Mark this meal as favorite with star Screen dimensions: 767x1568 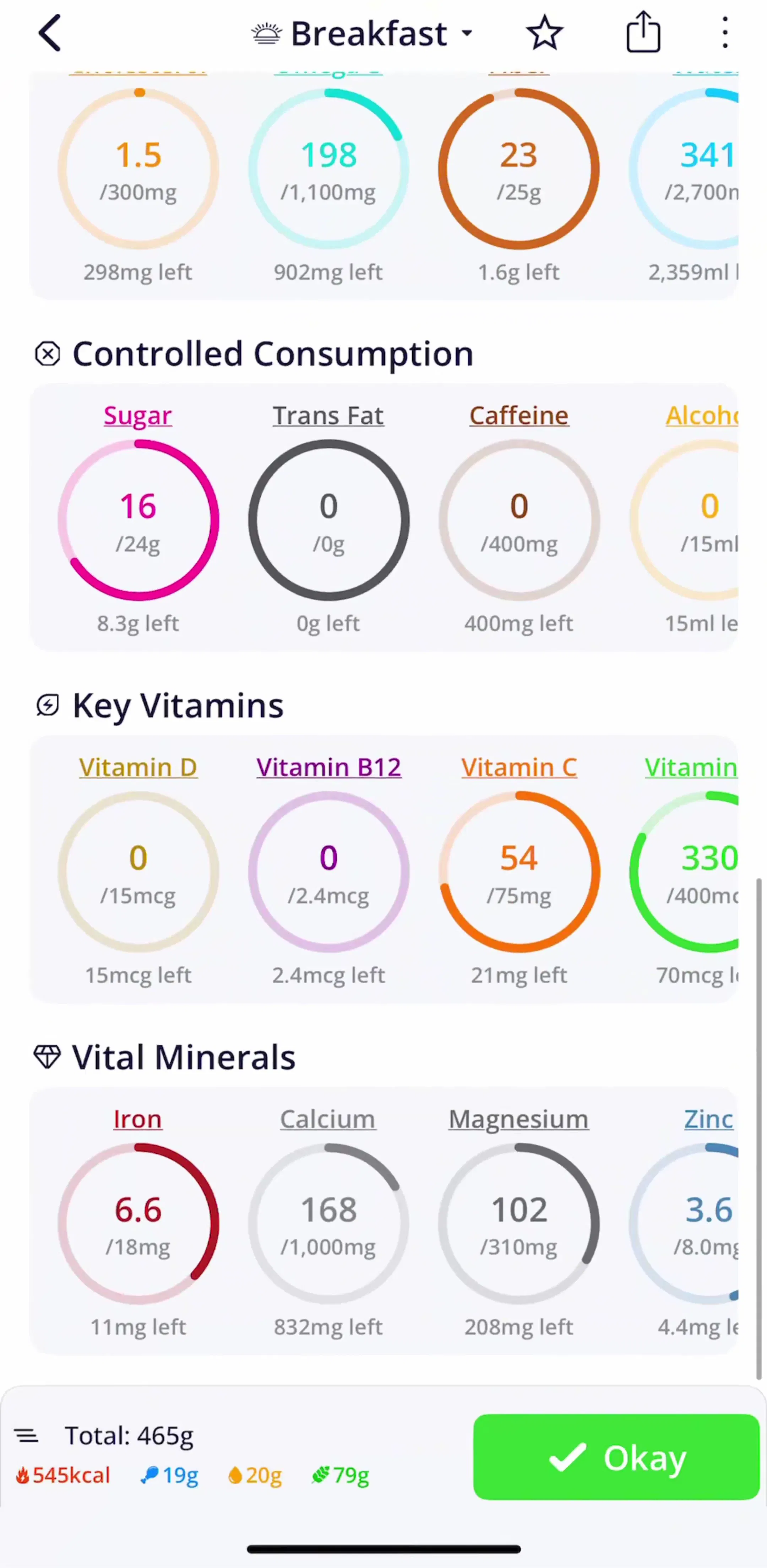pos(544,33)
